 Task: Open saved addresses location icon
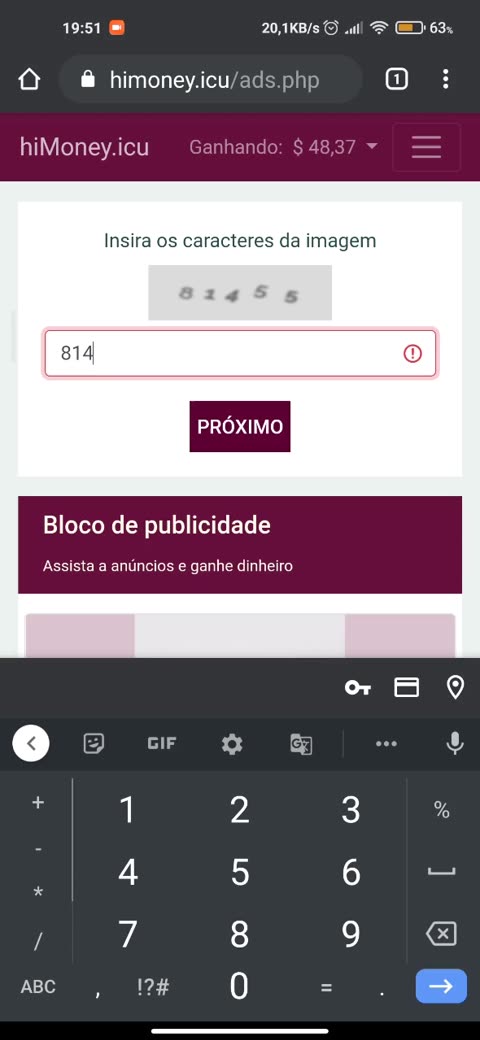[455, 688]
